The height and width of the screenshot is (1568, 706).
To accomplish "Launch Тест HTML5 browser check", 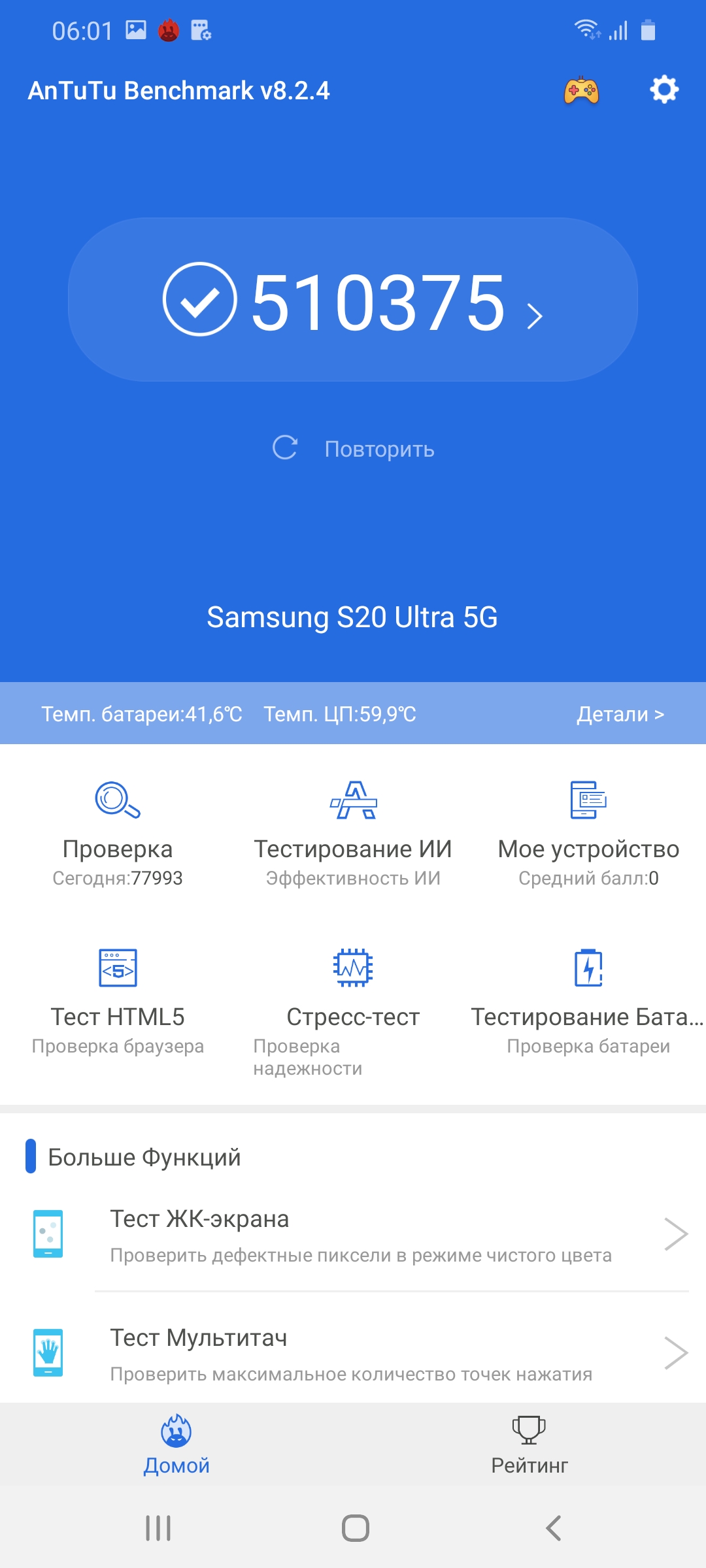I will tap(118, 1000).
